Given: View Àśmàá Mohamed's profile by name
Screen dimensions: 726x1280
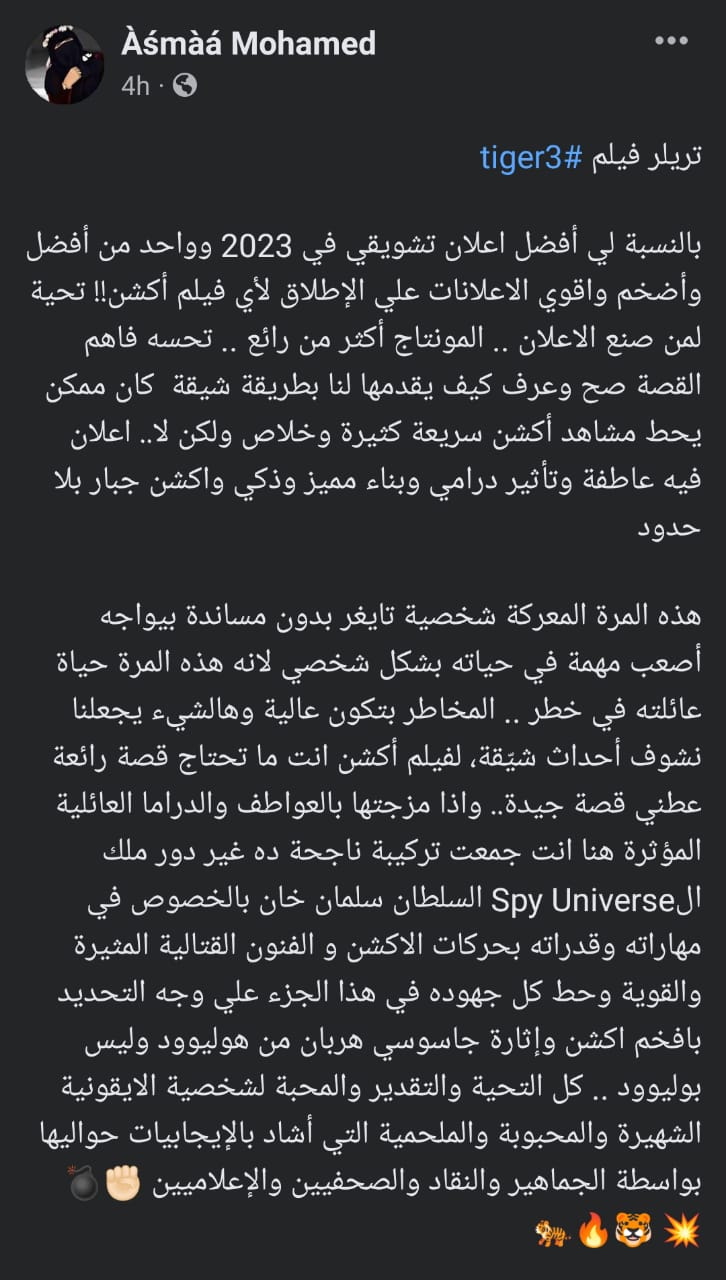Looking at the screenshot, I should pos(248,43).
